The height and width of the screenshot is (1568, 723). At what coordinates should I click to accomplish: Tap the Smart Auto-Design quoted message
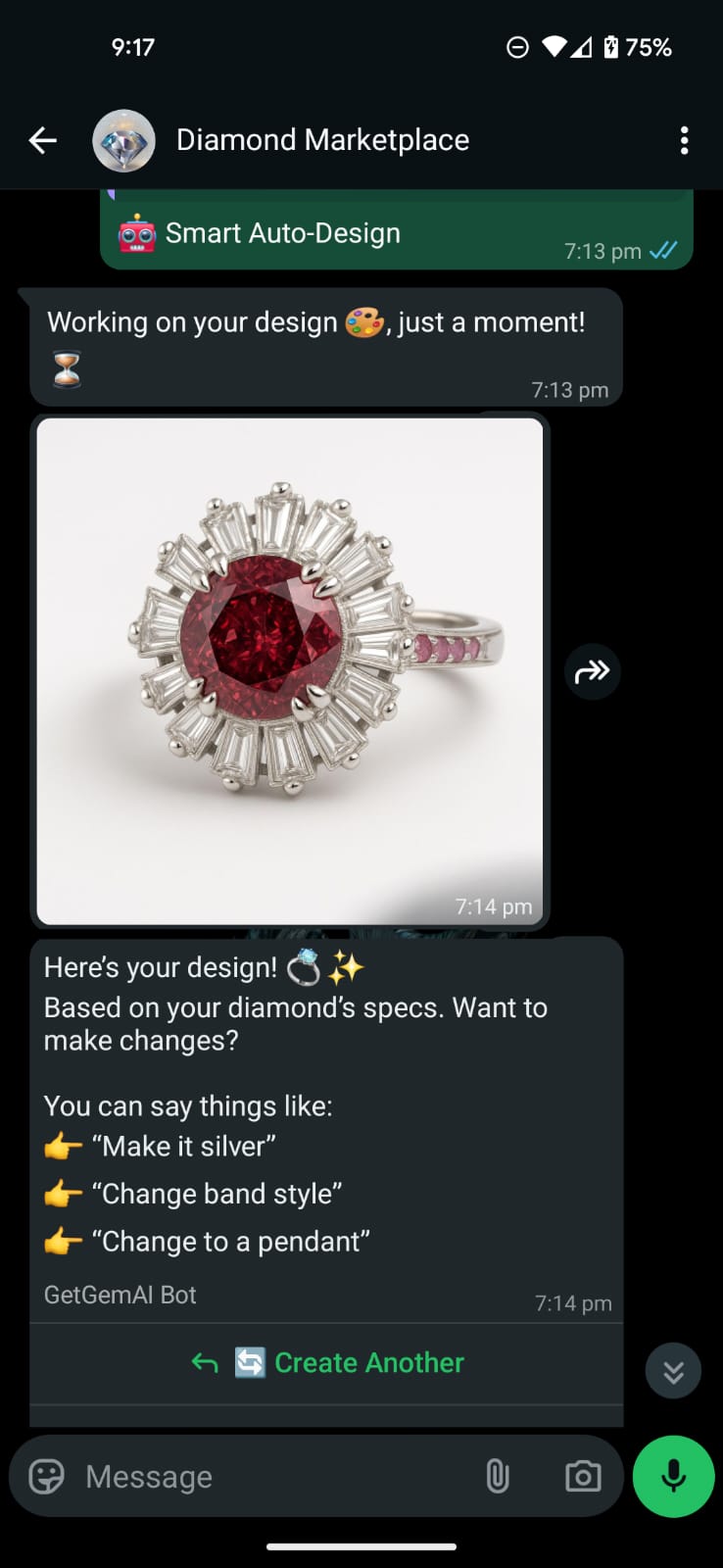click(284, 233)
